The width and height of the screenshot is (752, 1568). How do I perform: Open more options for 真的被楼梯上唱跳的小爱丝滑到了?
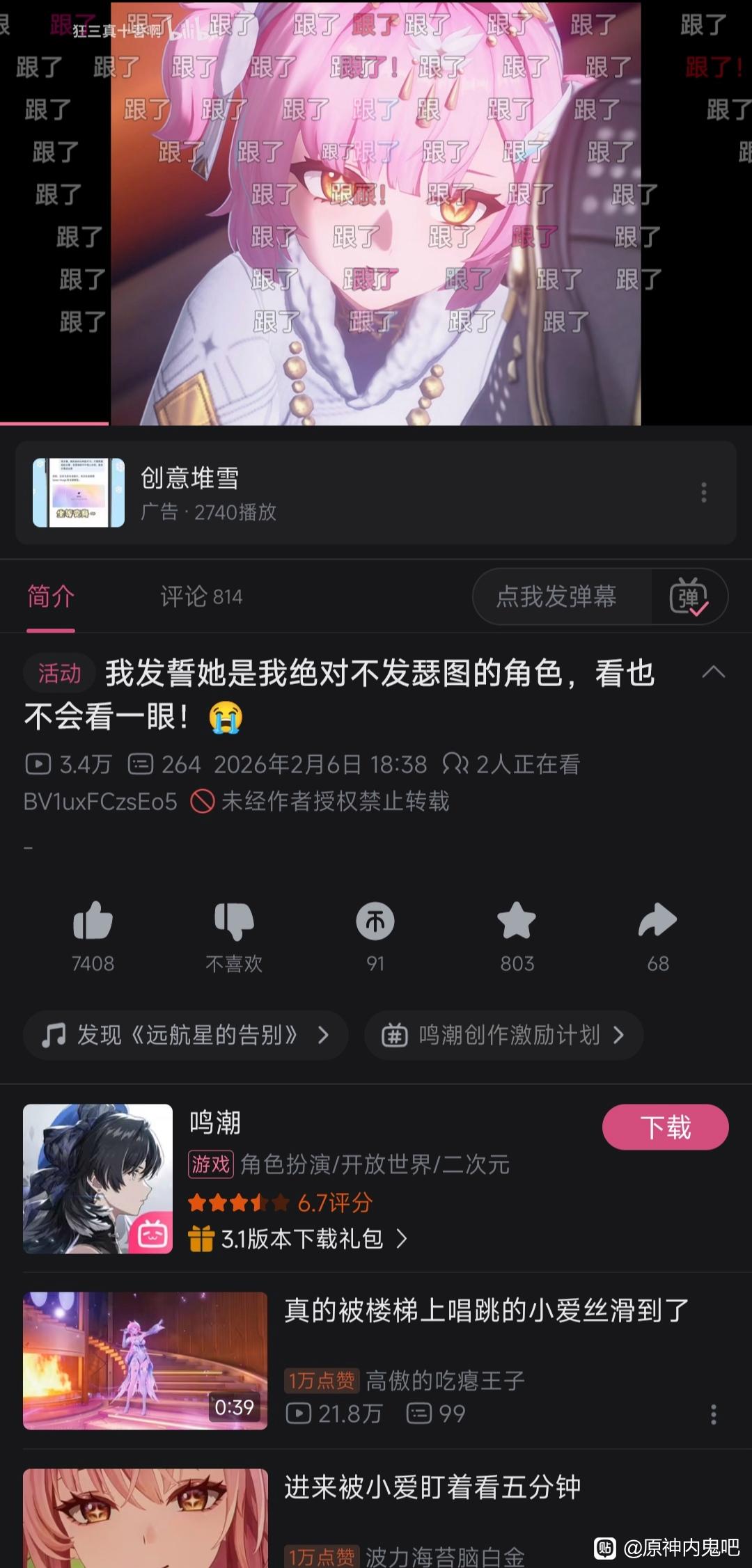click(713, 1414)
